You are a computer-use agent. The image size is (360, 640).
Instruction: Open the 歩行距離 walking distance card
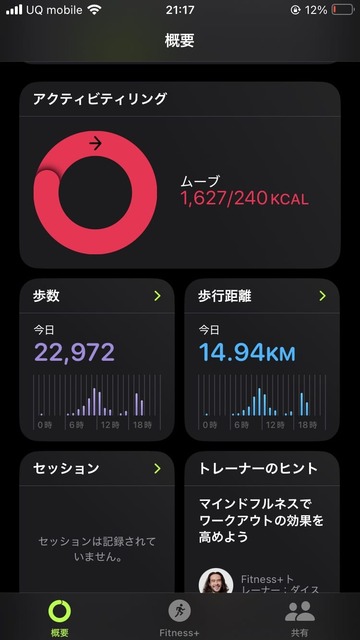(x=262, y=360)
